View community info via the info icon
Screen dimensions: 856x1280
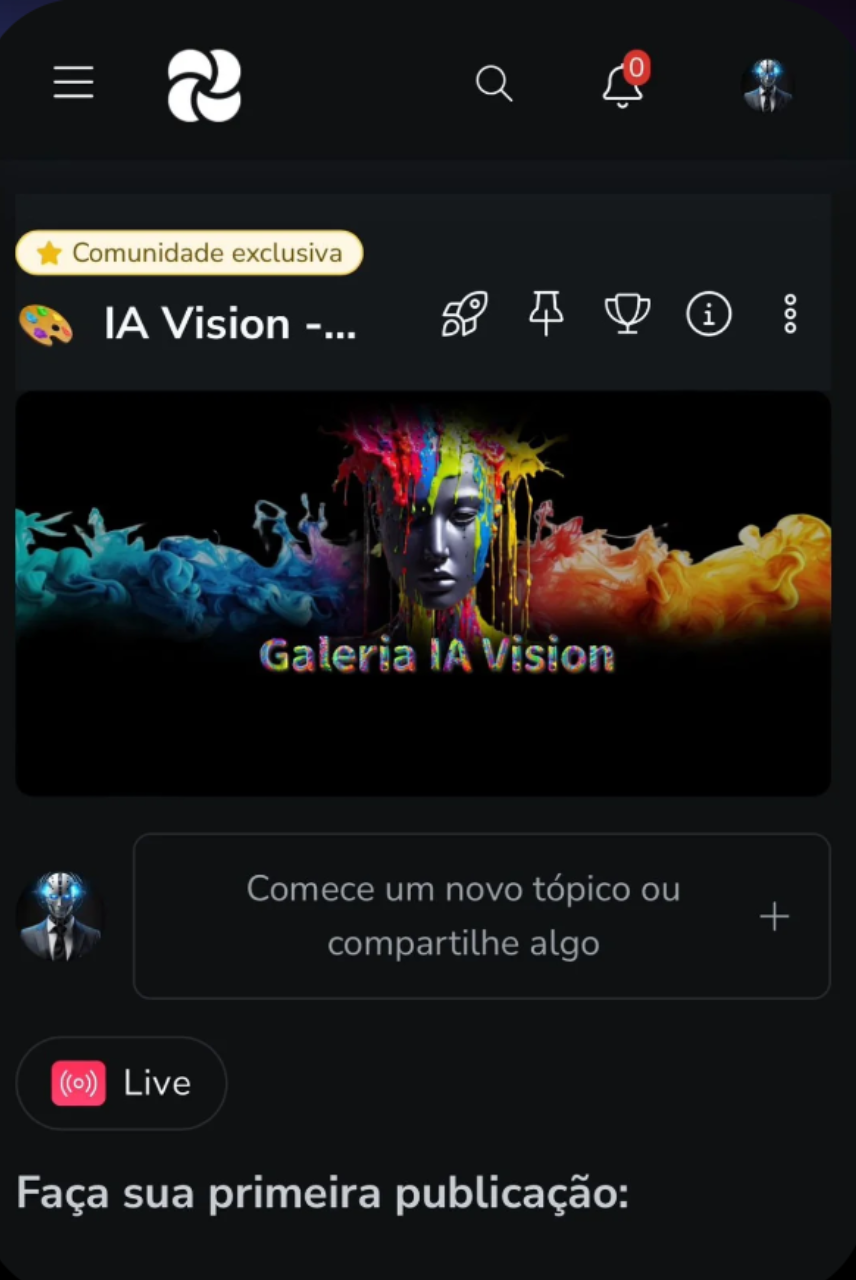point(709,314)
